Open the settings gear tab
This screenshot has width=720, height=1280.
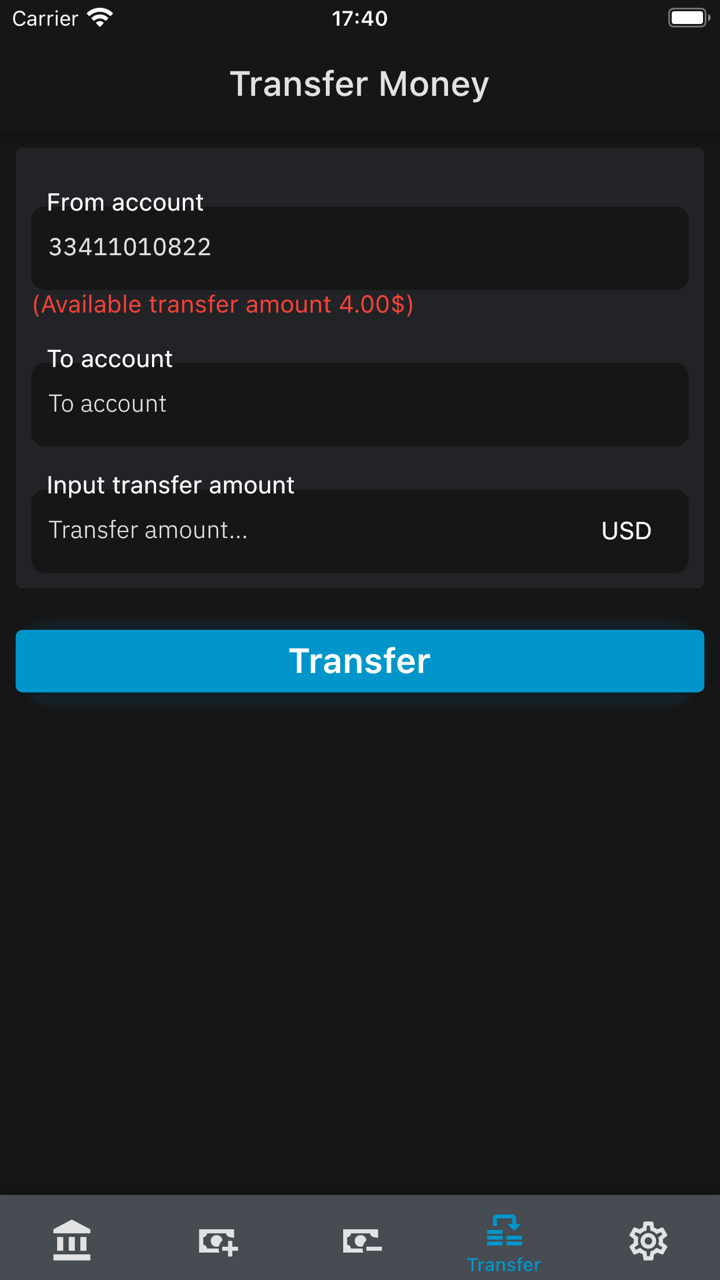click(x=647, y=1240)
